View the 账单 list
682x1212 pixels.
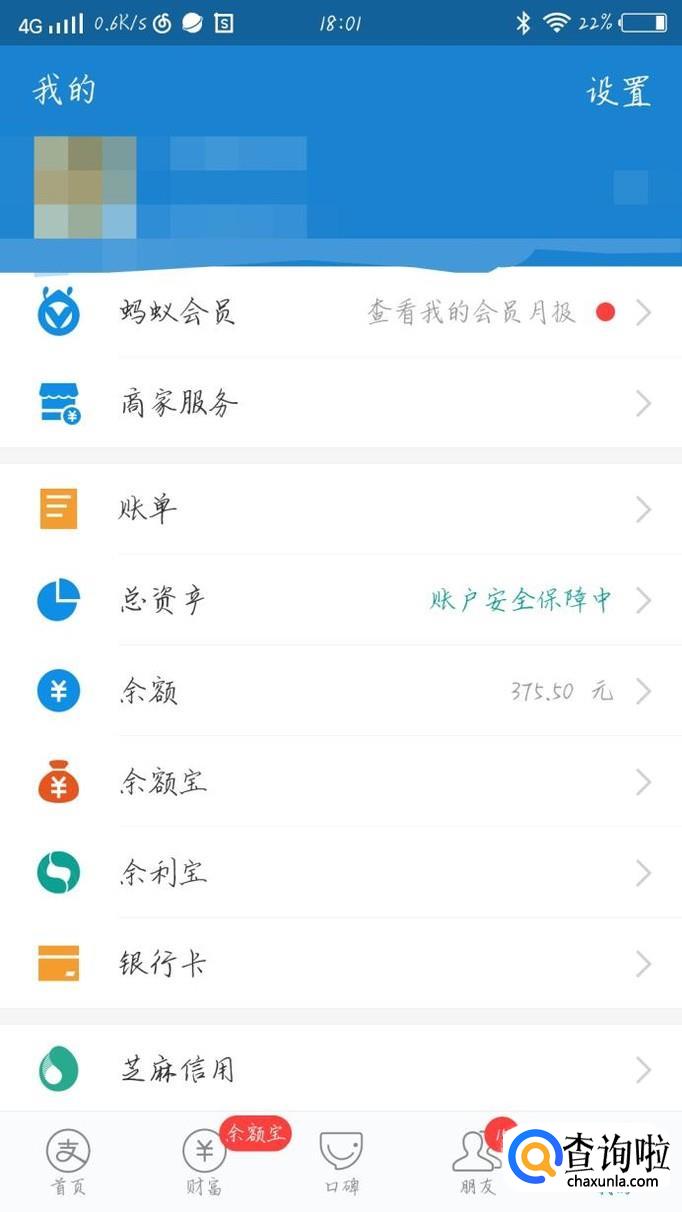340,510
